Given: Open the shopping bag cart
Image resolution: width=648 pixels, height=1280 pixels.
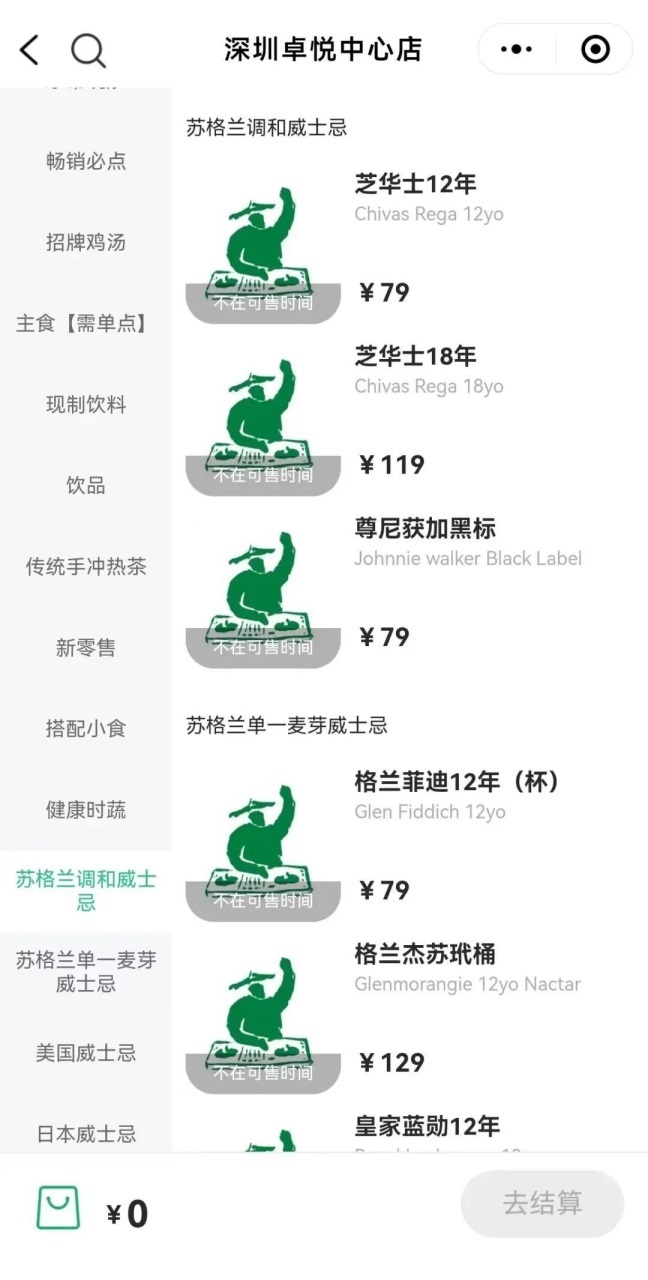Looking at the screenshot, I should [58, 1209].
